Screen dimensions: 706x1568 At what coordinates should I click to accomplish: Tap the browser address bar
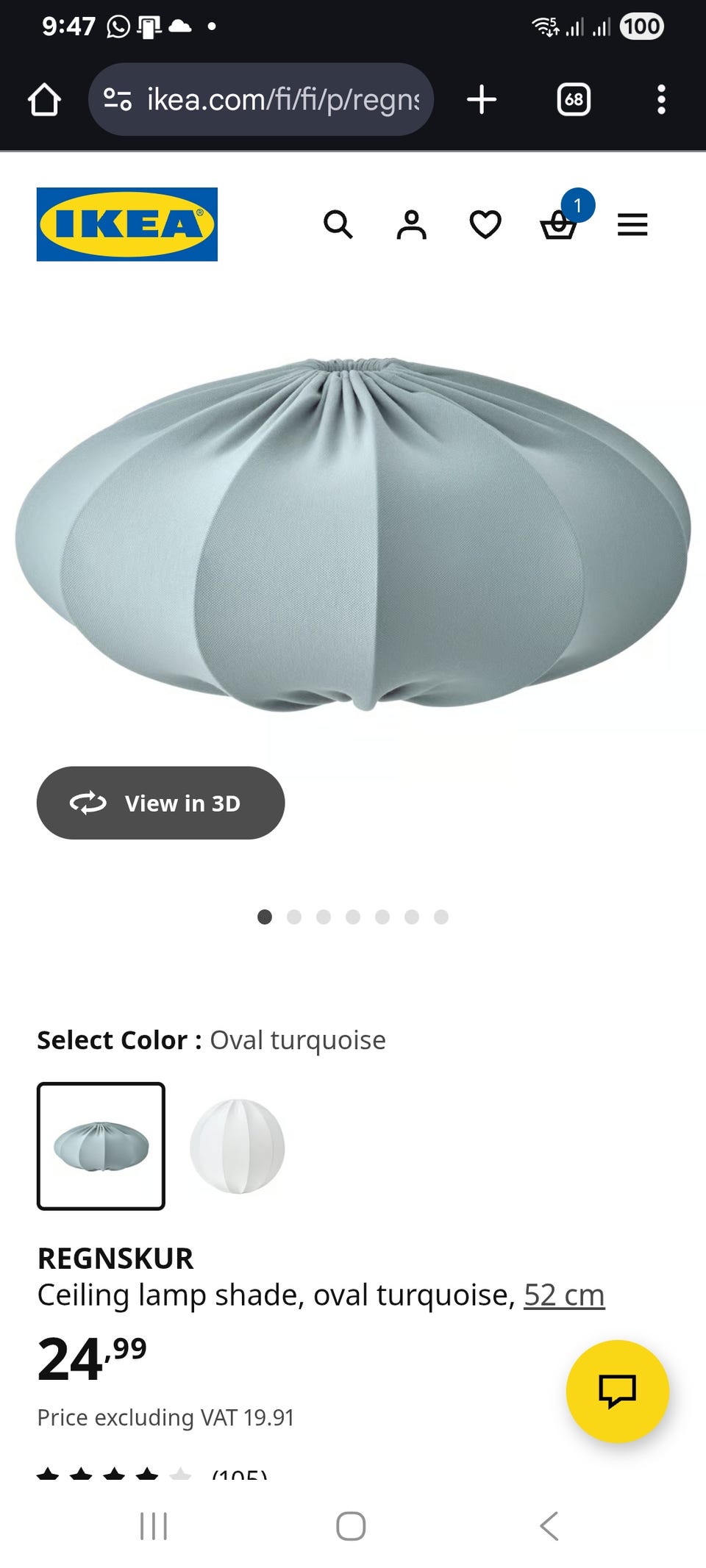point(261,99)
